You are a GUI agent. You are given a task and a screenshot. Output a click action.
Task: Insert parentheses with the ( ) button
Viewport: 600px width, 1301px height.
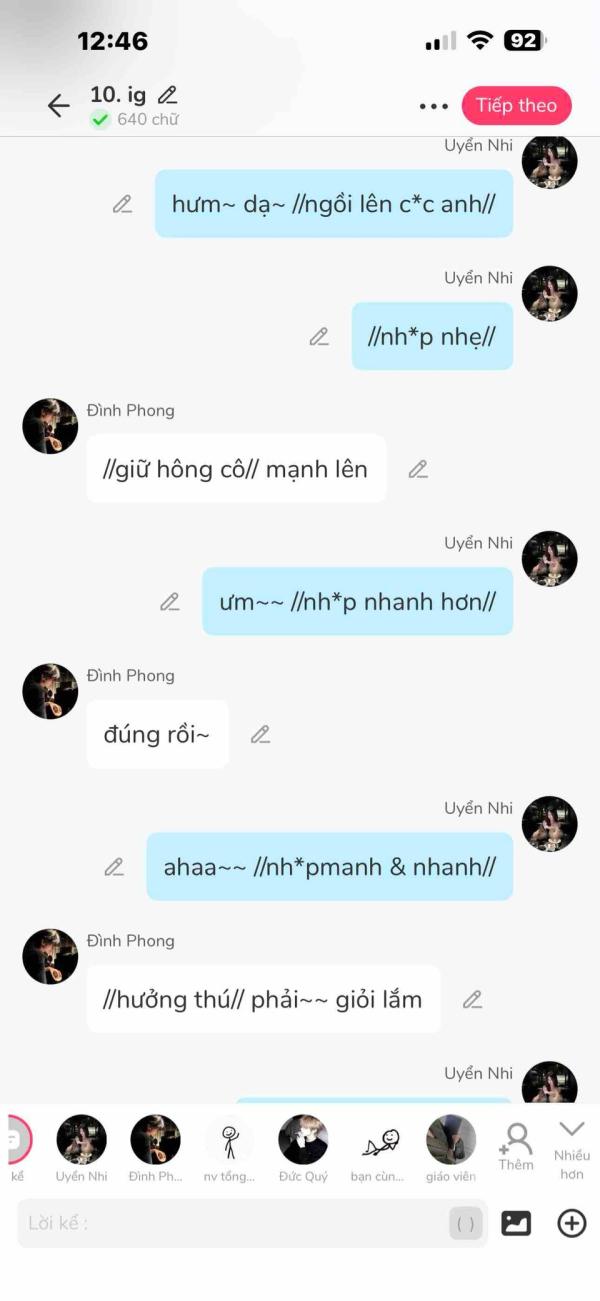tap(466, 1223)
